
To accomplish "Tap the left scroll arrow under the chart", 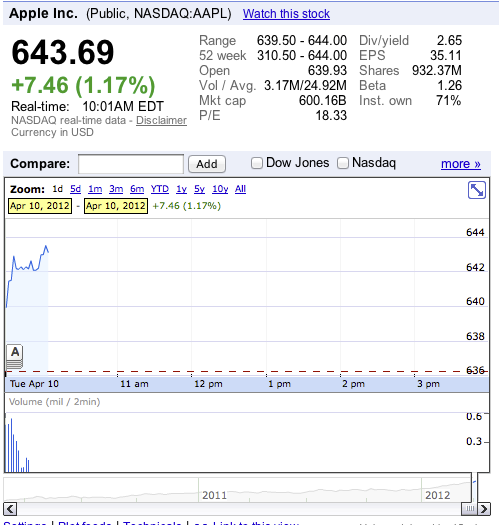I will [x=10, y=509].
